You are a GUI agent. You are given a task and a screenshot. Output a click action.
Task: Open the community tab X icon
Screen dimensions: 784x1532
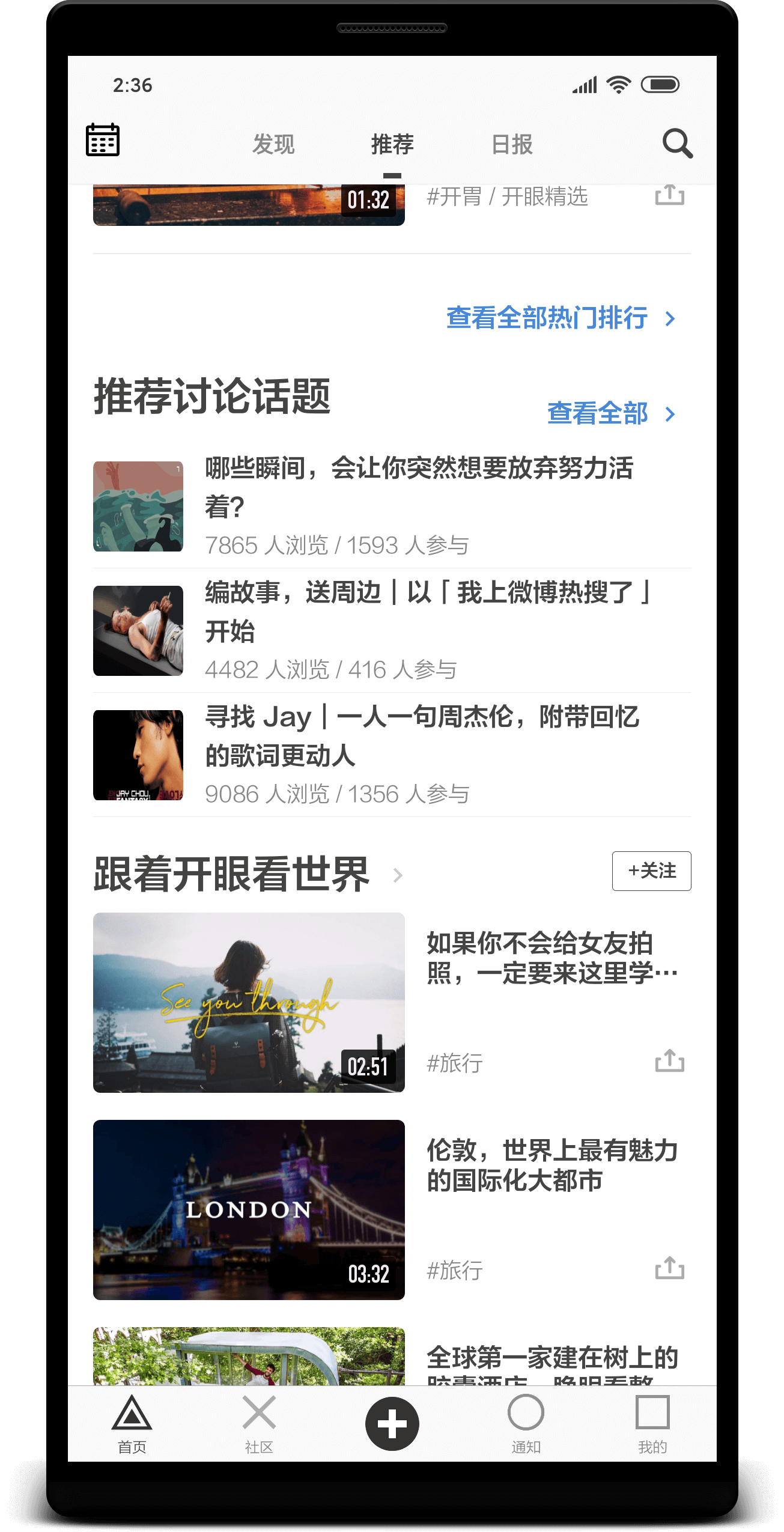coord(258,1421)
